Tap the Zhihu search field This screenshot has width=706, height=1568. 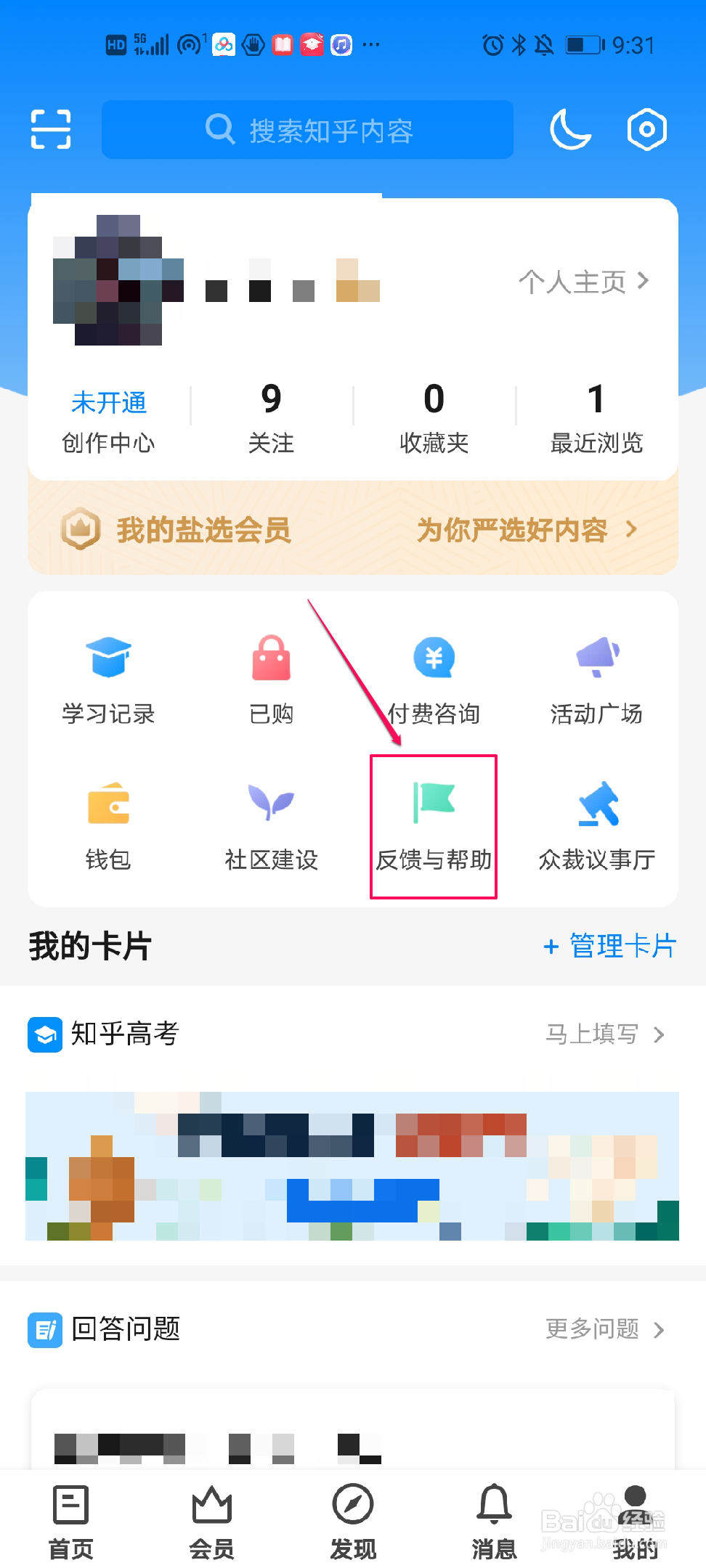307,130
